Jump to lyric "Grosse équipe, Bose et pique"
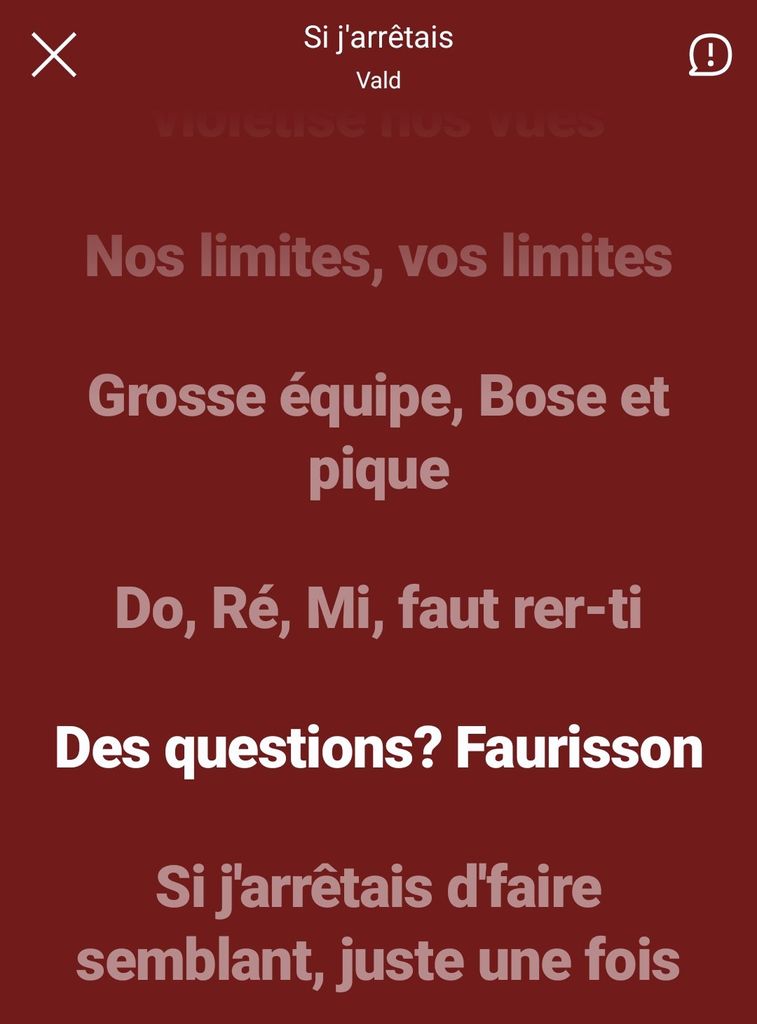This screenshot has height=1024, width=757. pyautogui.click(x=378, y=433)
